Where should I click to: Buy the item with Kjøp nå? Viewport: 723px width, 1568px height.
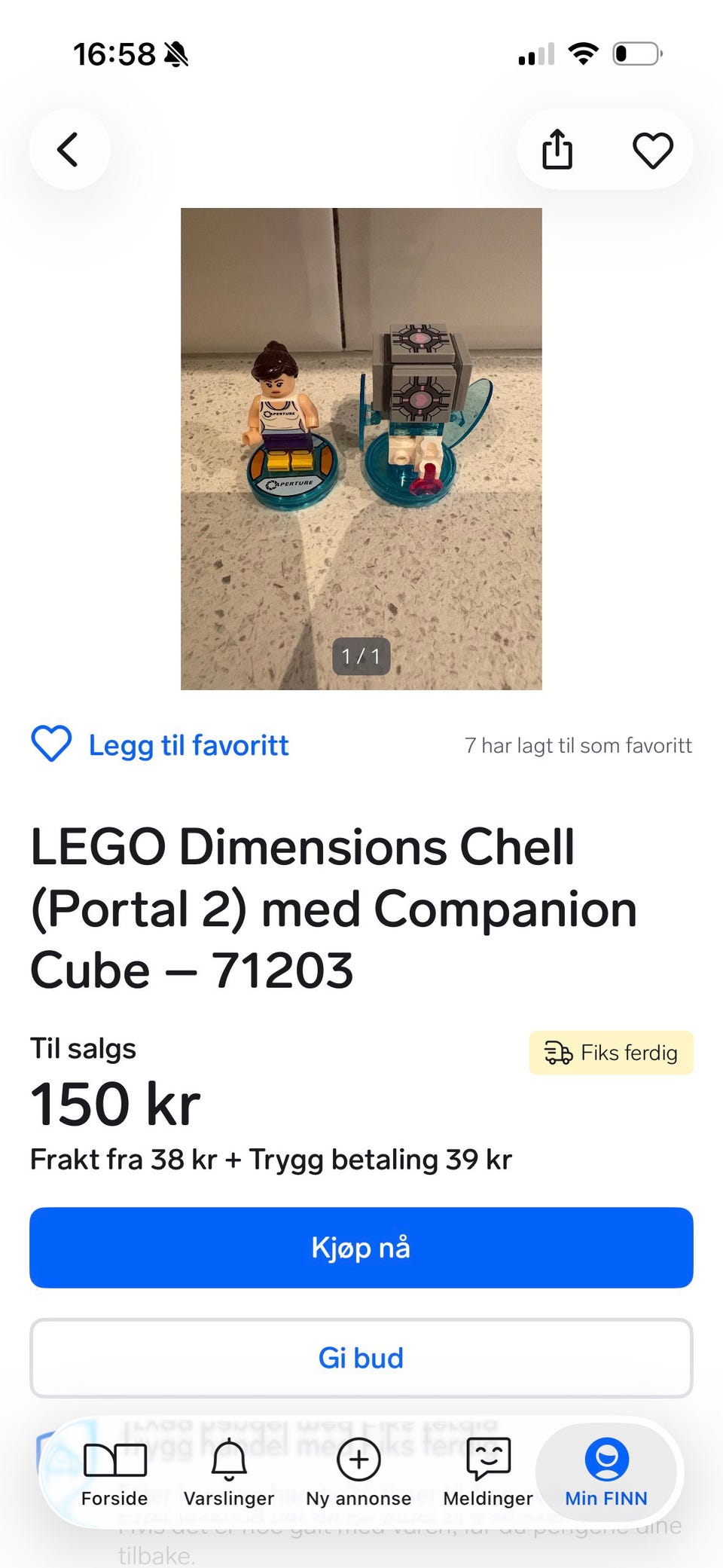coord(361,1247)
